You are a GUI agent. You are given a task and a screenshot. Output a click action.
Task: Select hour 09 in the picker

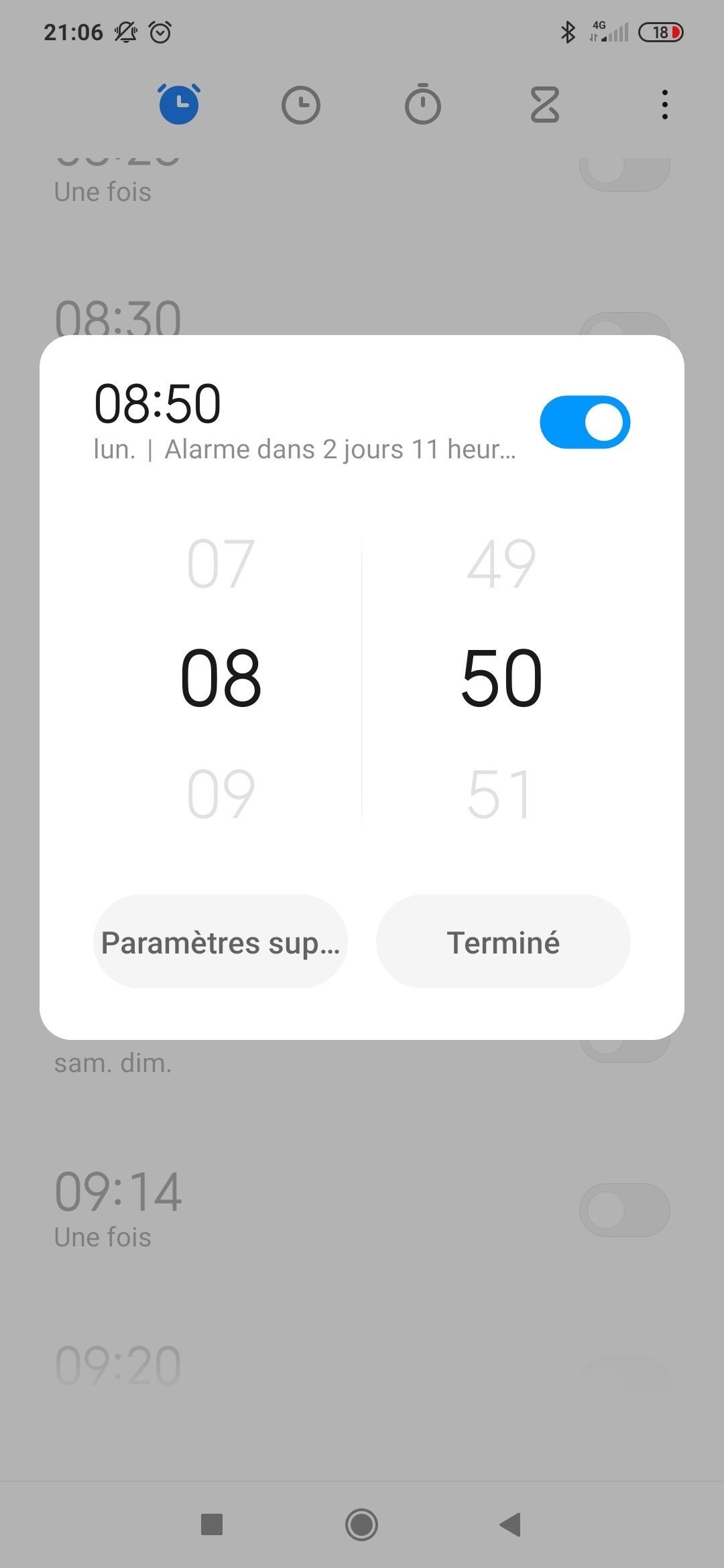click(221, 794)
